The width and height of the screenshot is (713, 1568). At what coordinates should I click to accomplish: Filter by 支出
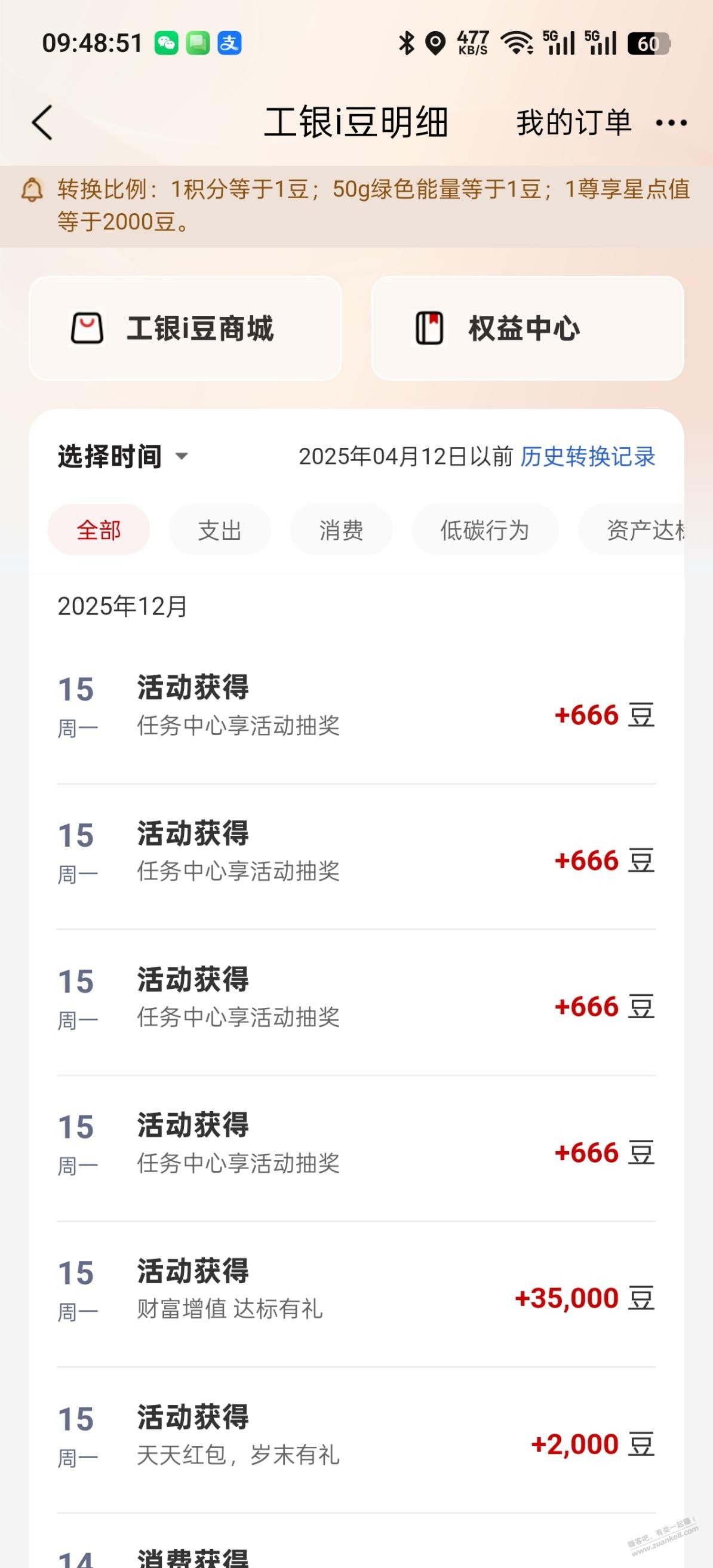click(x=220, y=530)
